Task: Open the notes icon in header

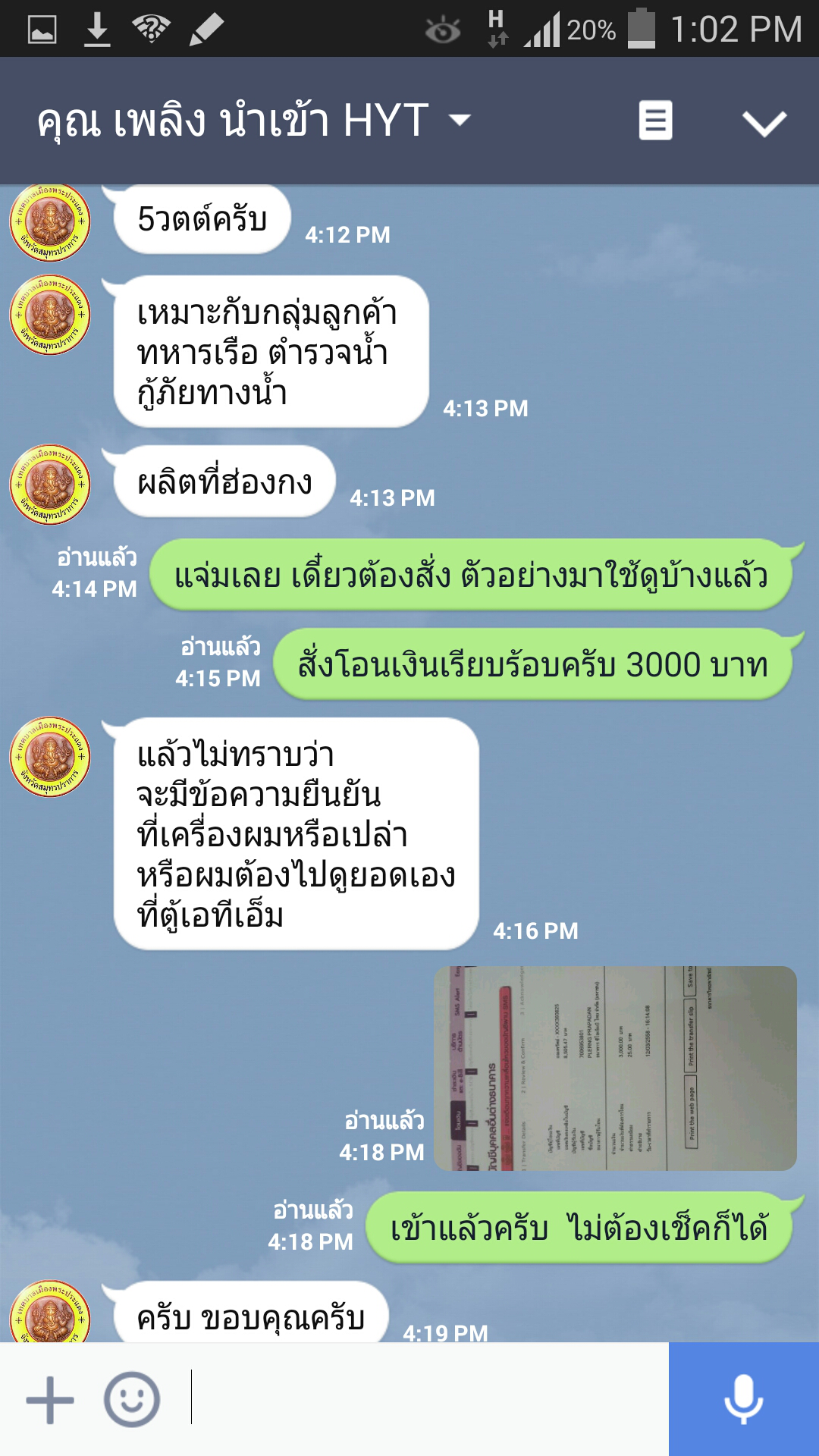Action: [x=655, y=121]
